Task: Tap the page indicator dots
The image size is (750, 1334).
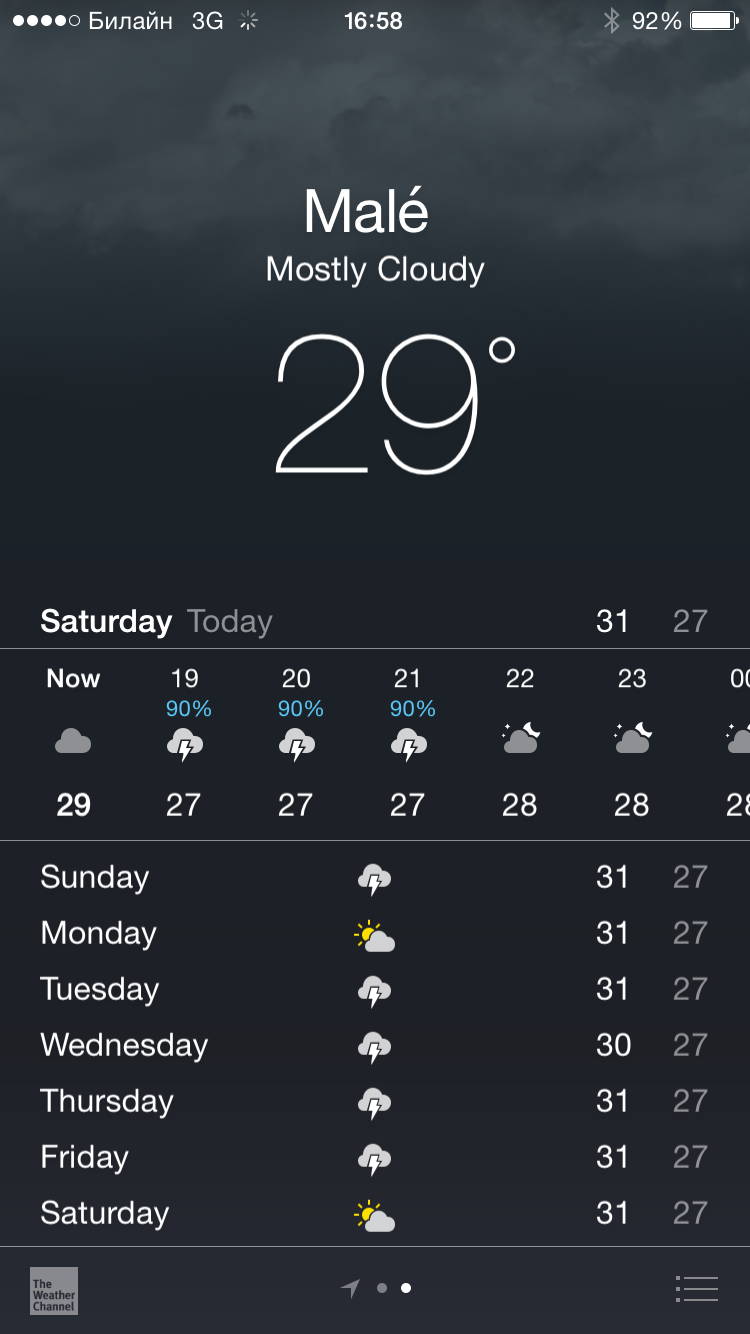Action: [x=393, y=1289]
